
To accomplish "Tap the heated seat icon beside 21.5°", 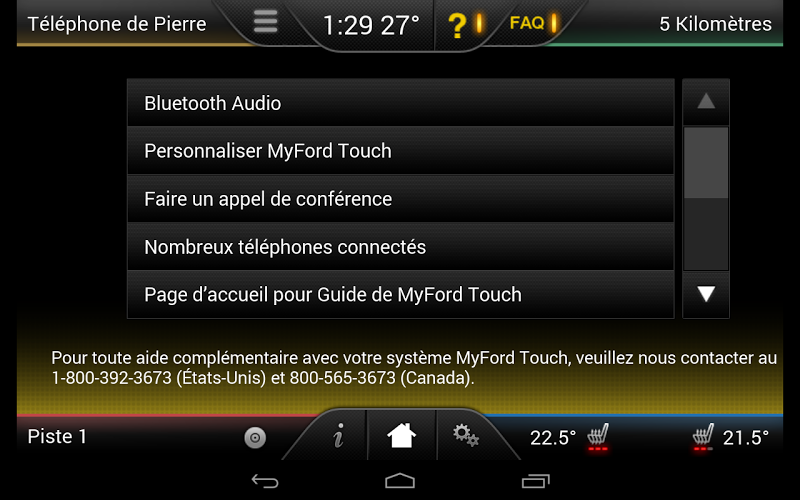I will pos(705,437).
